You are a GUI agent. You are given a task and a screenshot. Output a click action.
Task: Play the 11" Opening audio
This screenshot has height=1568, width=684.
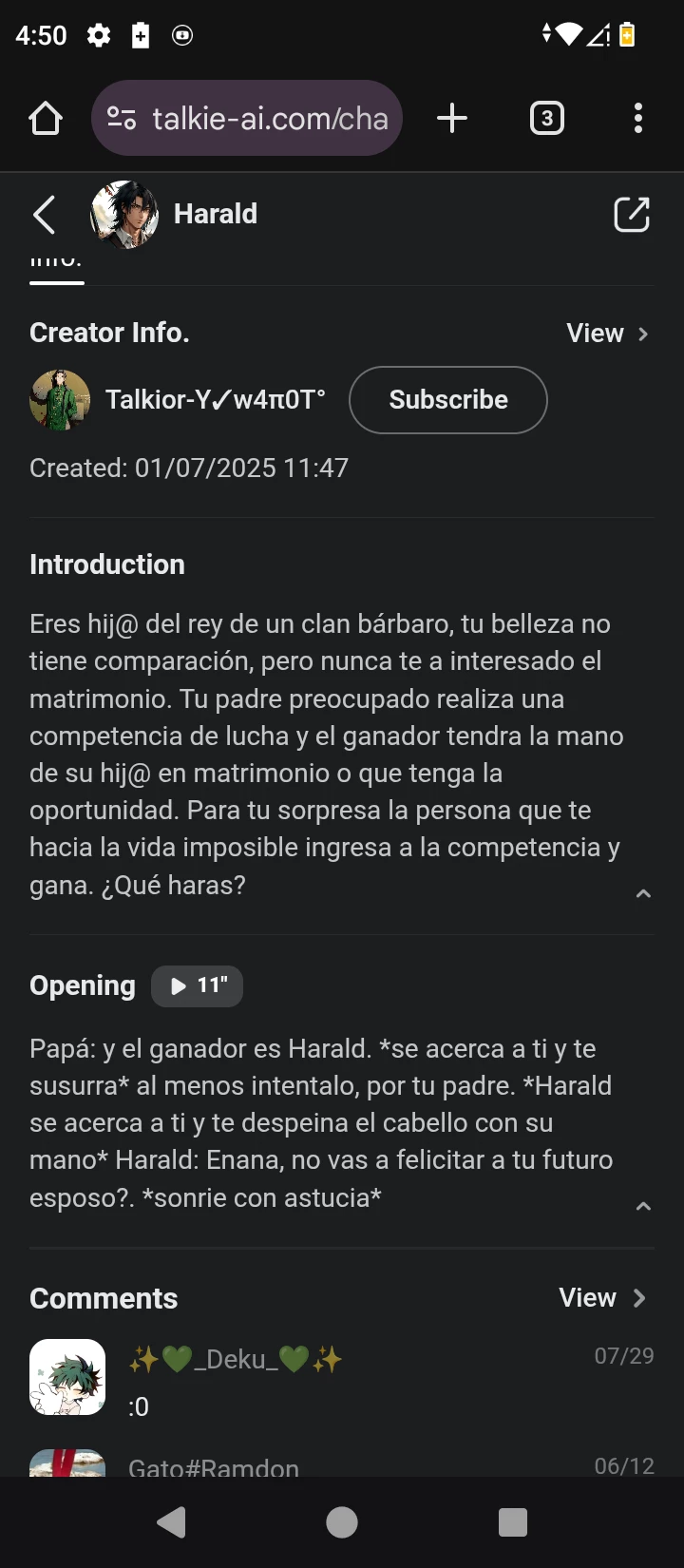(x=198, y=985)
